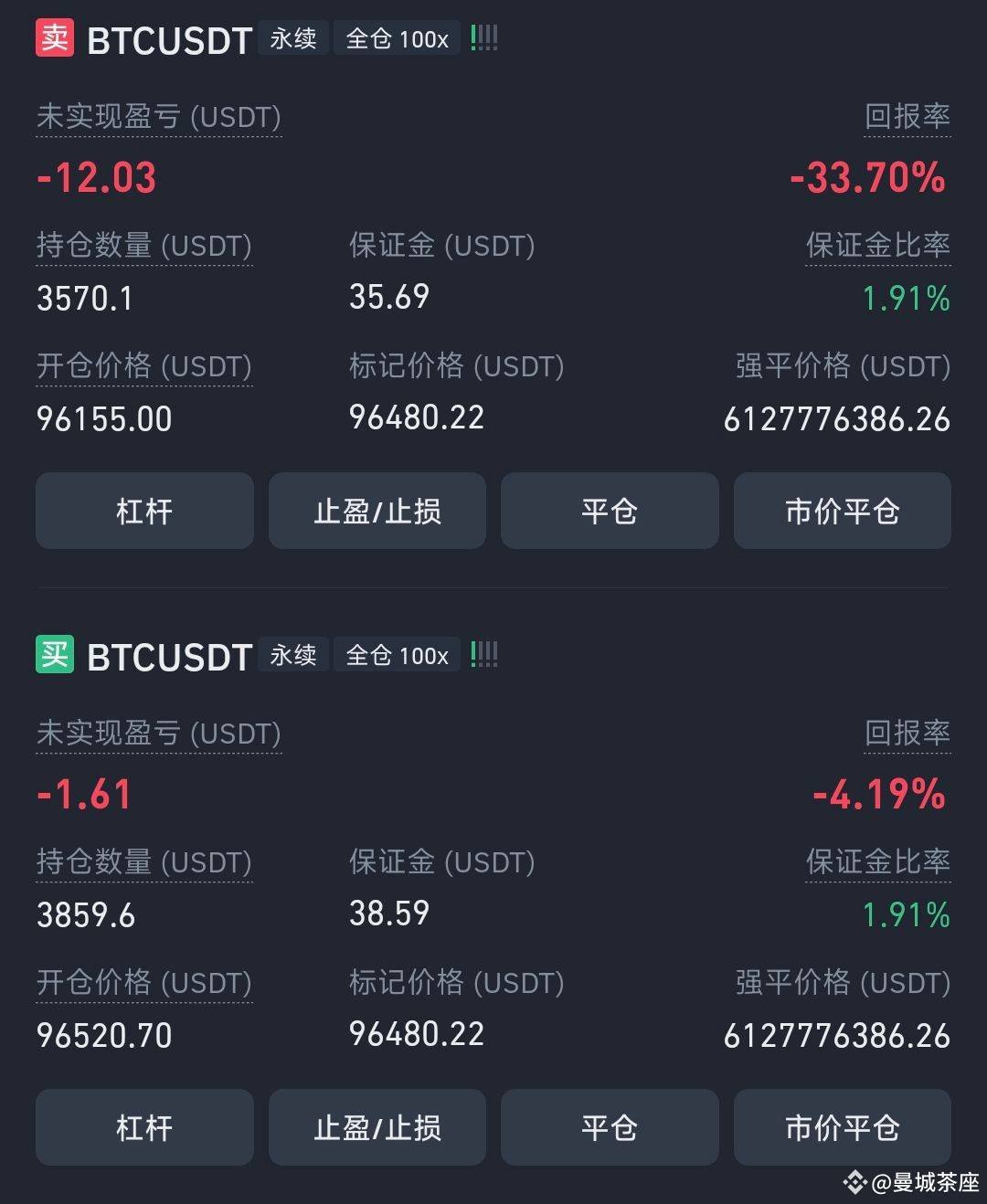Viewport: 987px width, 1204px height.
Task: Open 止盈/止损 settings for the short position
Action: [x=377, y=512]
